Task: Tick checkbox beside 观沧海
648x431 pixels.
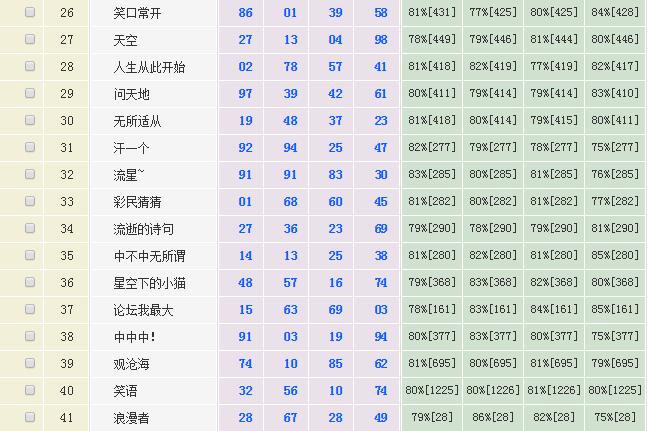Action: coord(30,363)
